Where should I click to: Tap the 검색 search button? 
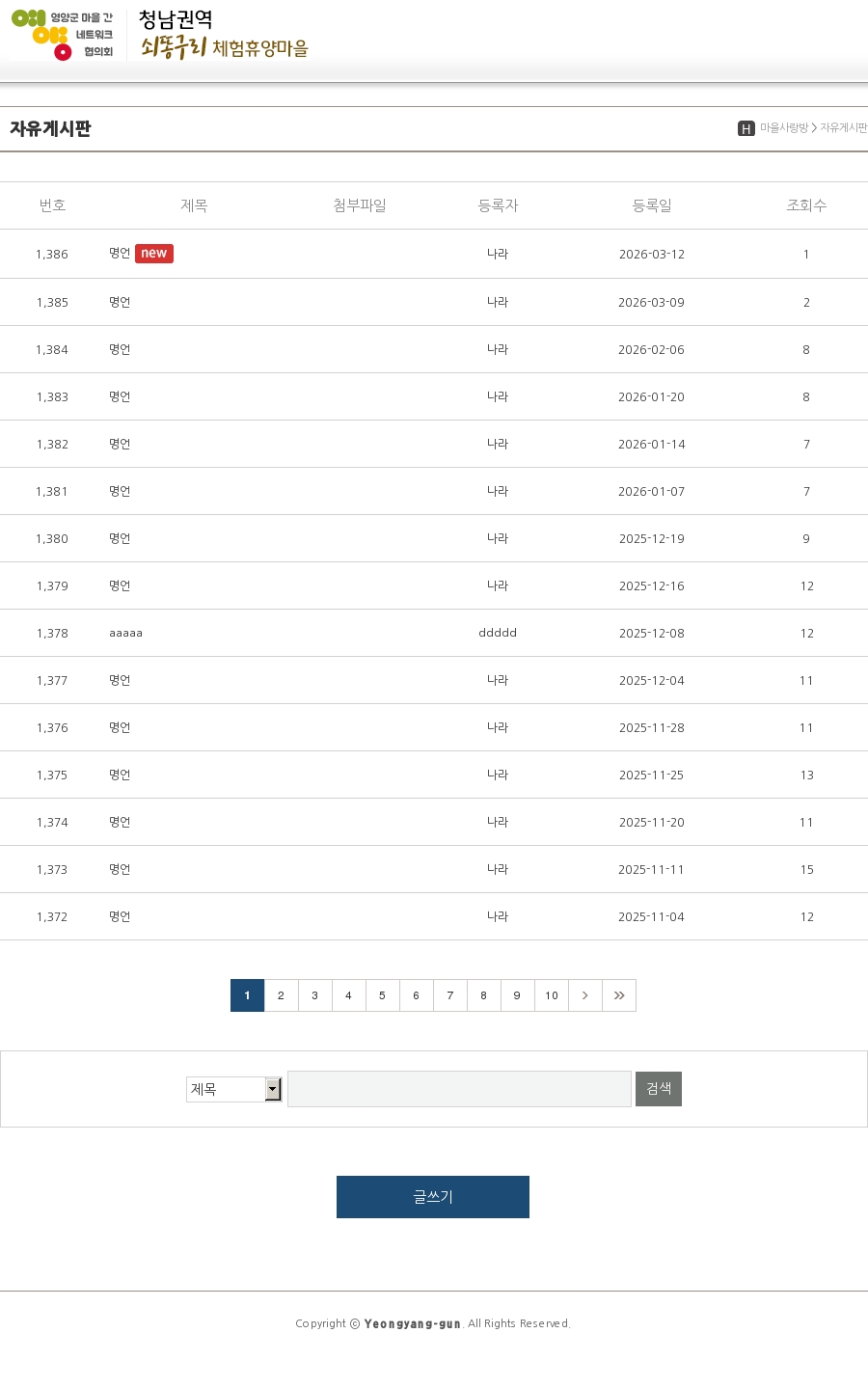658,1089
